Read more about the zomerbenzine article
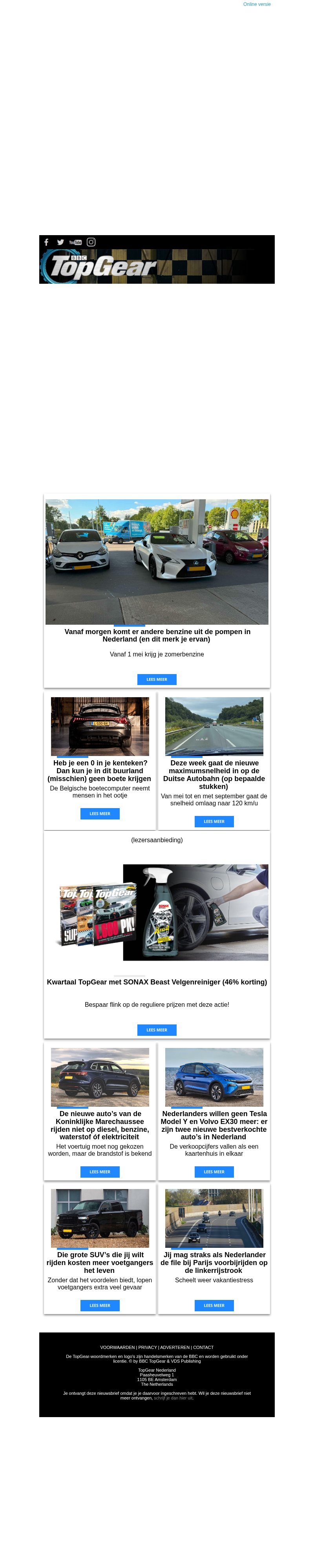The width and height of the screenshot is (314, 1568). pos(157,679)
